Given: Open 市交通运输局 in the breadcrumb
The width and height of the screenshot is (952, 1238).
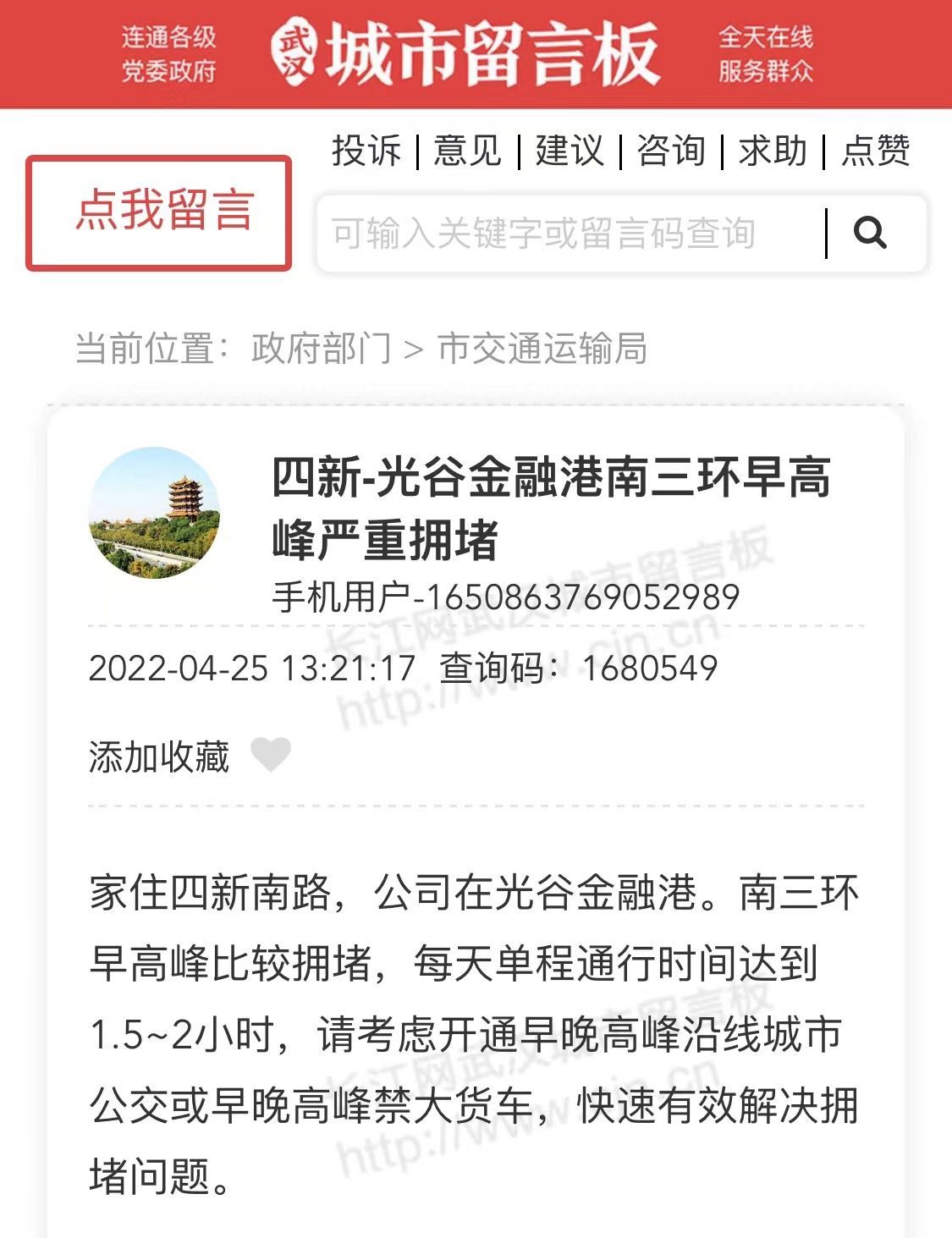Looking at the screenshot, I should 542,349.
